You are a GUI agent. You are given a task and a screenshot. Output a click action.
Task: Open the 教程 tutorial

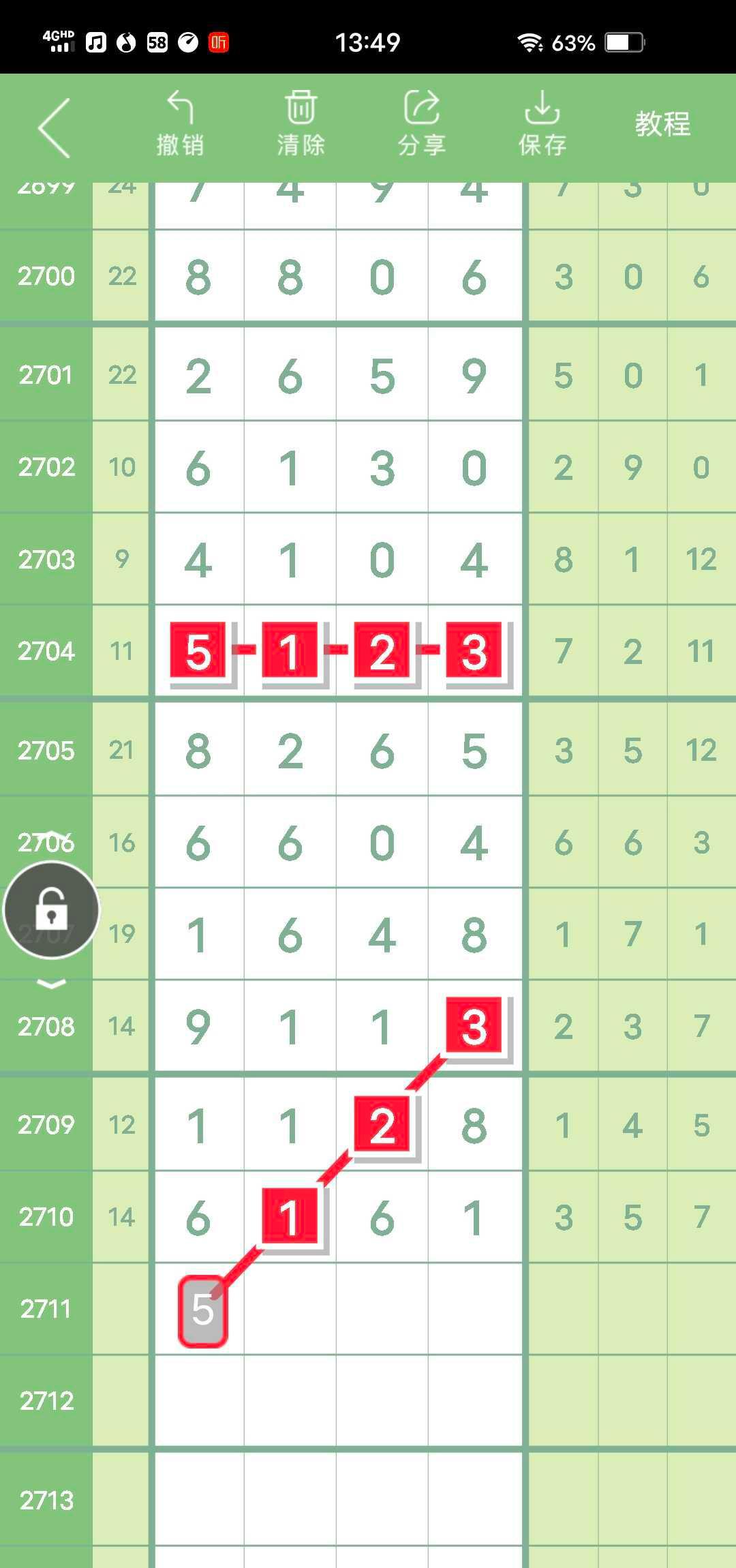(662, 124)
